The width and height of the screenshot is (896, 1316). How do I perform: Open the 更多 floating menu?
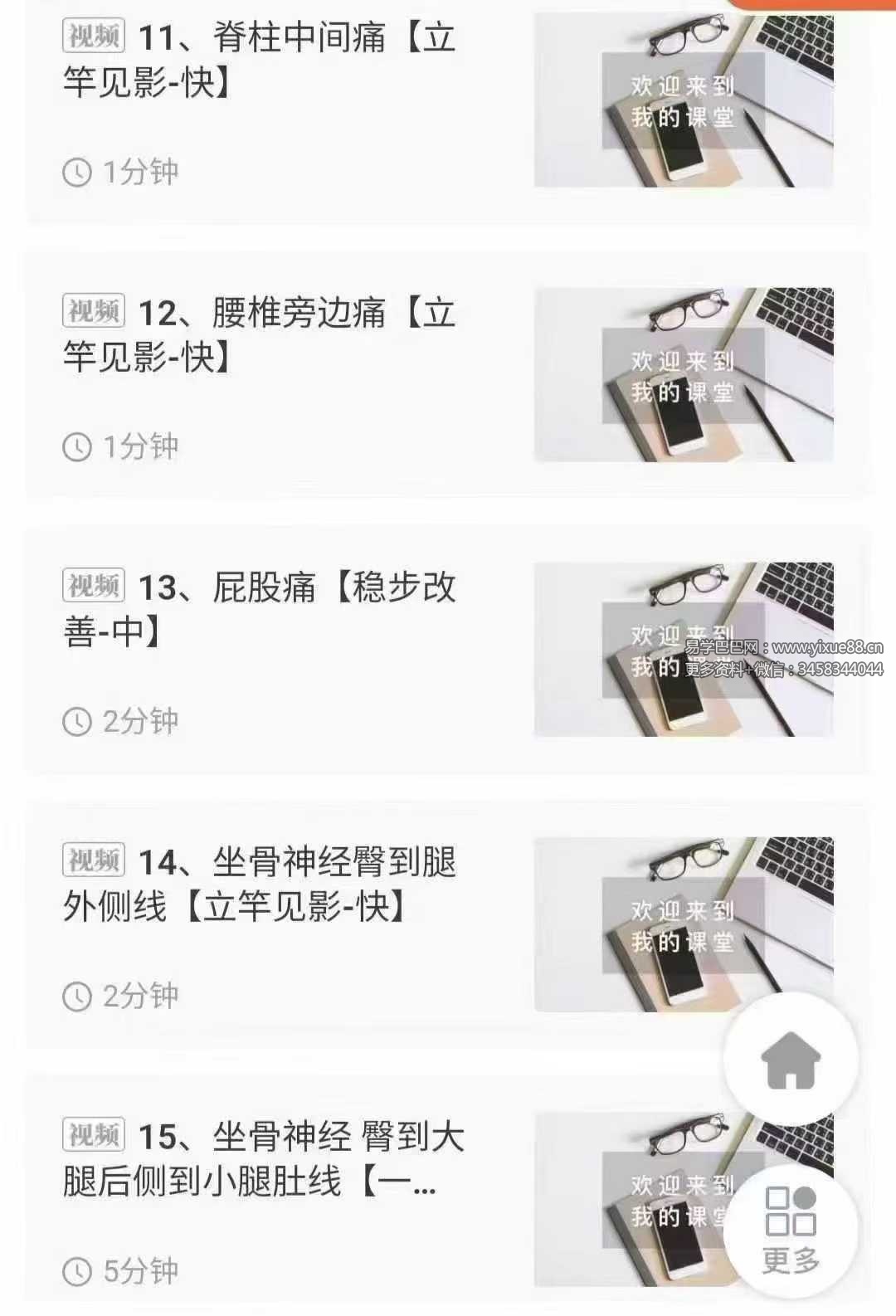coord(791,1230)
